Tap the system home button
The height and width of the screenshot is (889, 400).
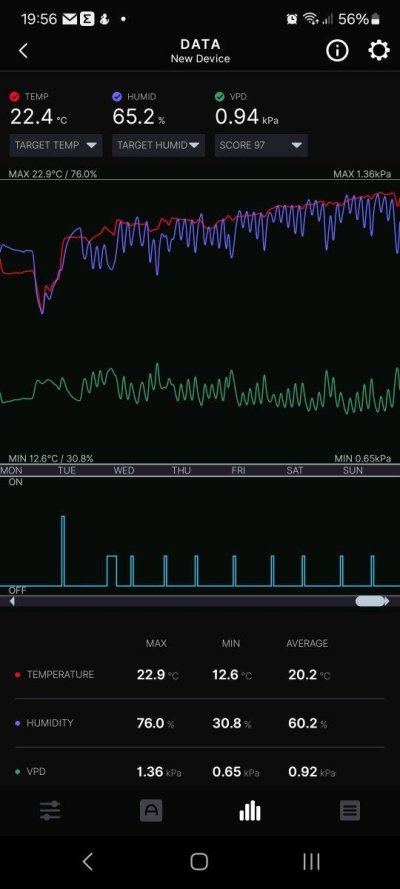(199, 862)
